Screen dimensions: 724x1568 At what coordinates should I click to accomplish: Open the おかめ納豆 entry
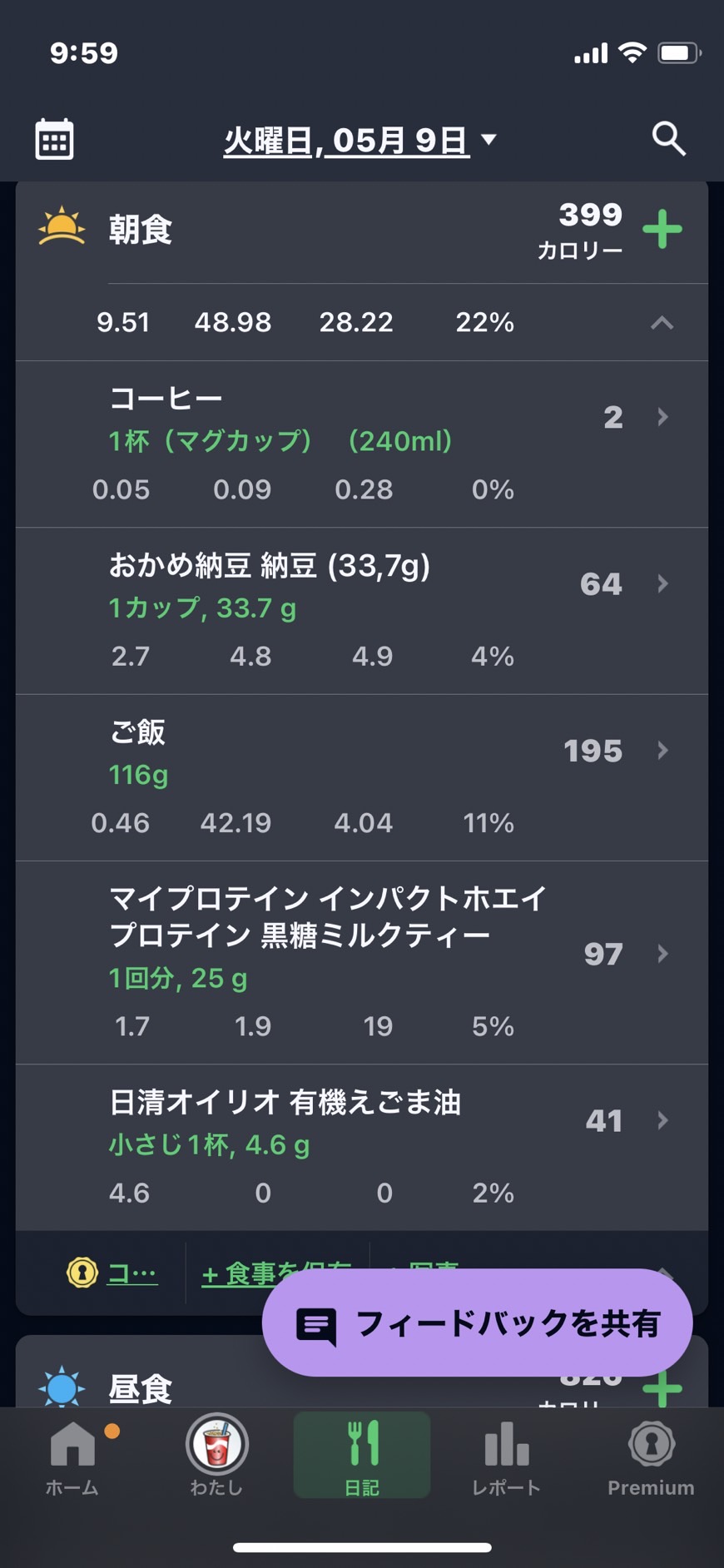click(362, 612)
